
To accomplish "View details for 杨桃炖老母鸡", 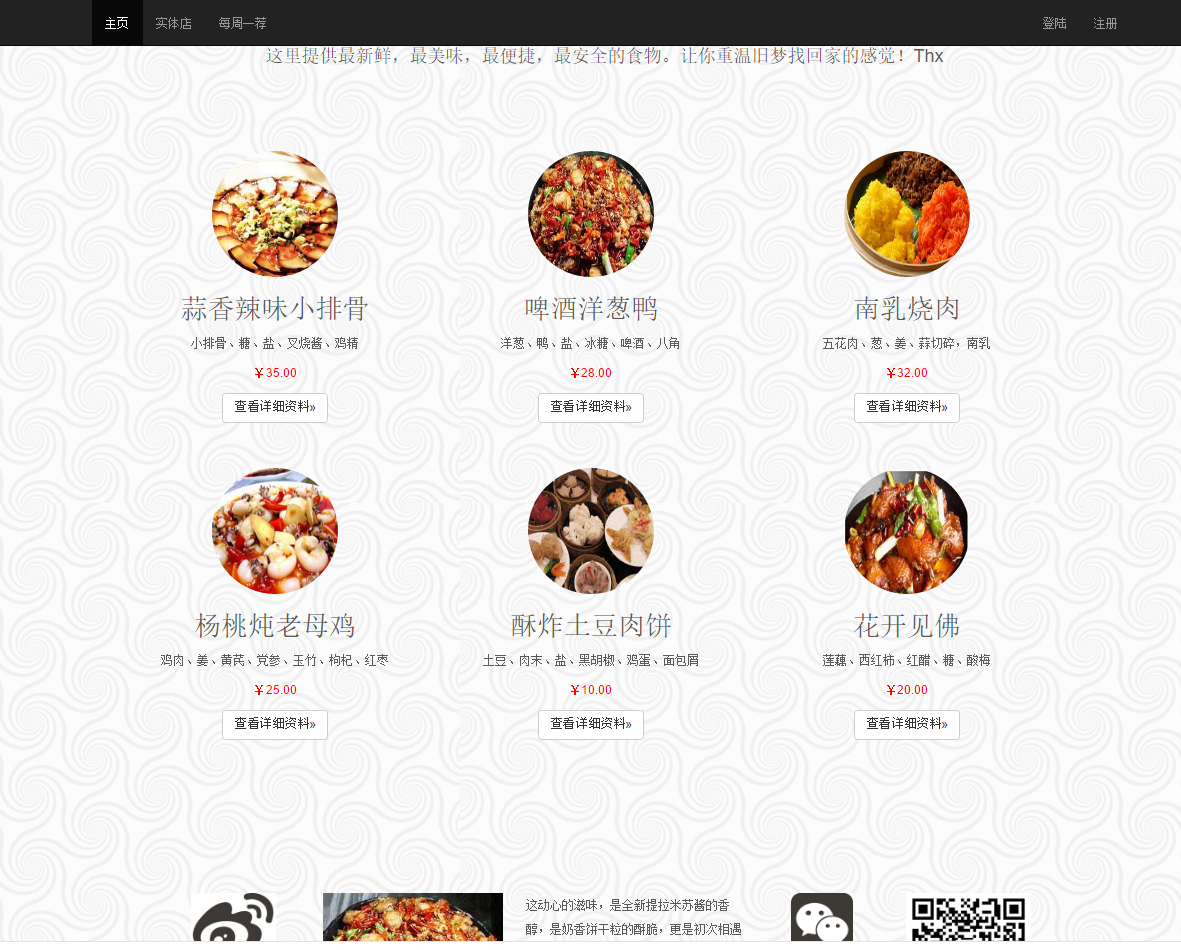I will click(275, 724).
